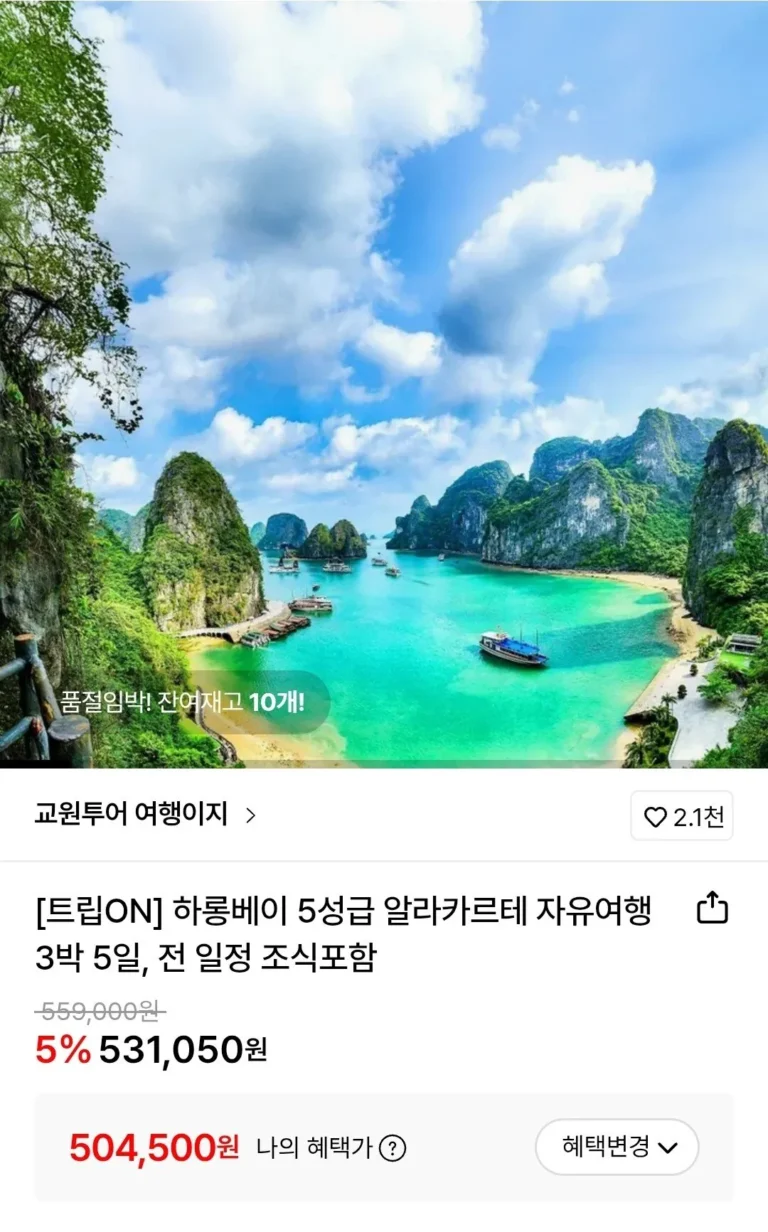Viewport: 768px width, 1232px height.
Task: Share this Ha Long Bay travel product
Action: pyautogui.click(x=712, y=908)
